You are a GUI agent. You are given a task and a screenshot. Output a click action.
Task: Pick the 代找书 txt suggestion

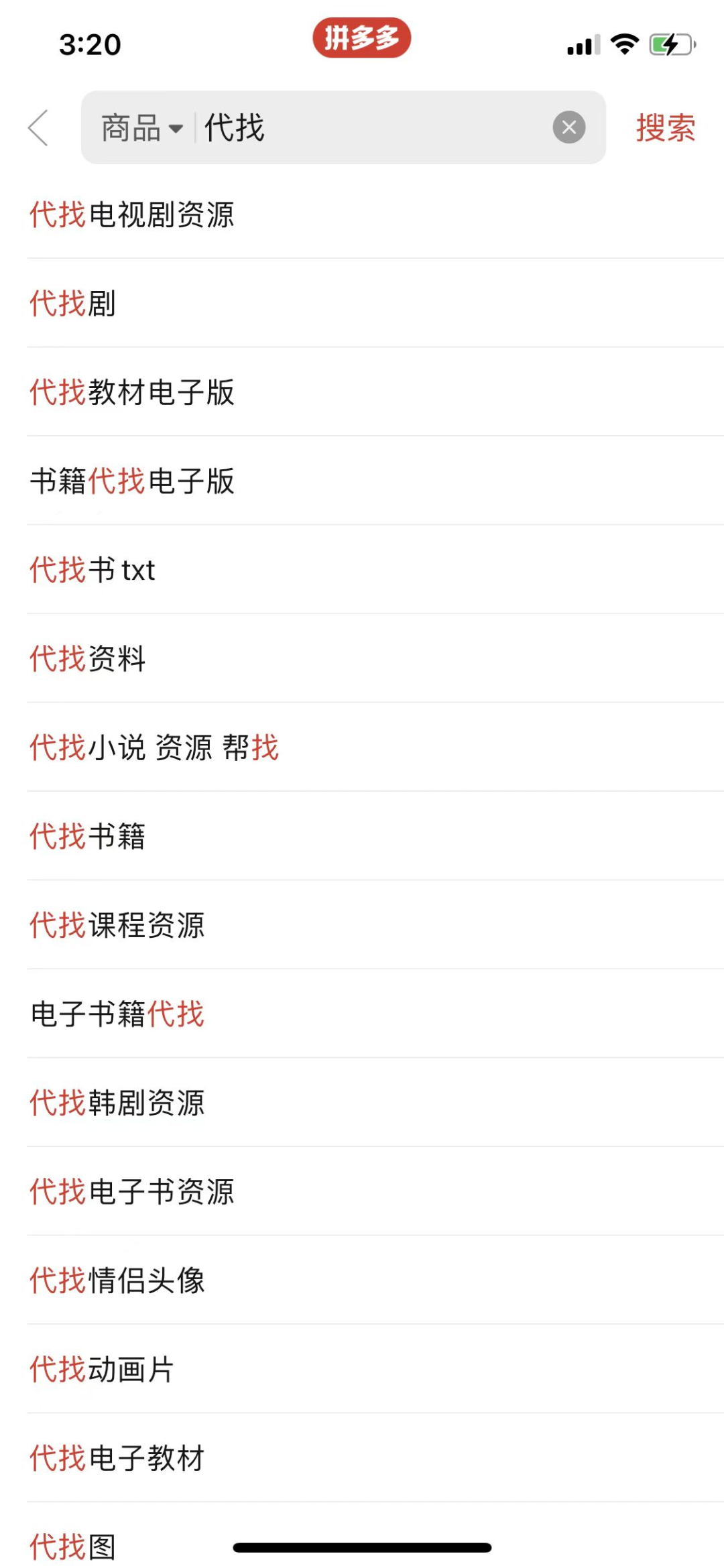(x=93, y=570)
